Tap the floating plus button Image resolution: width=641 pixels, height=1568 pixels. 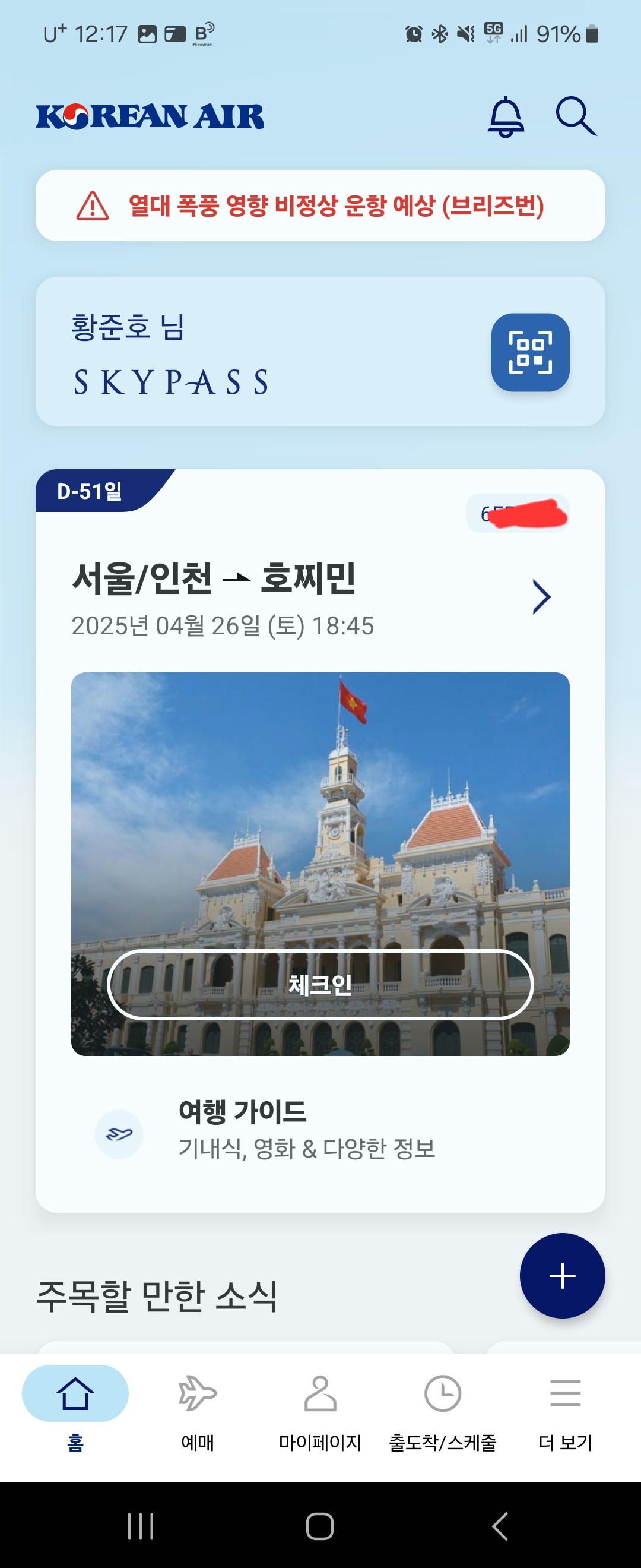(562, 1275)
